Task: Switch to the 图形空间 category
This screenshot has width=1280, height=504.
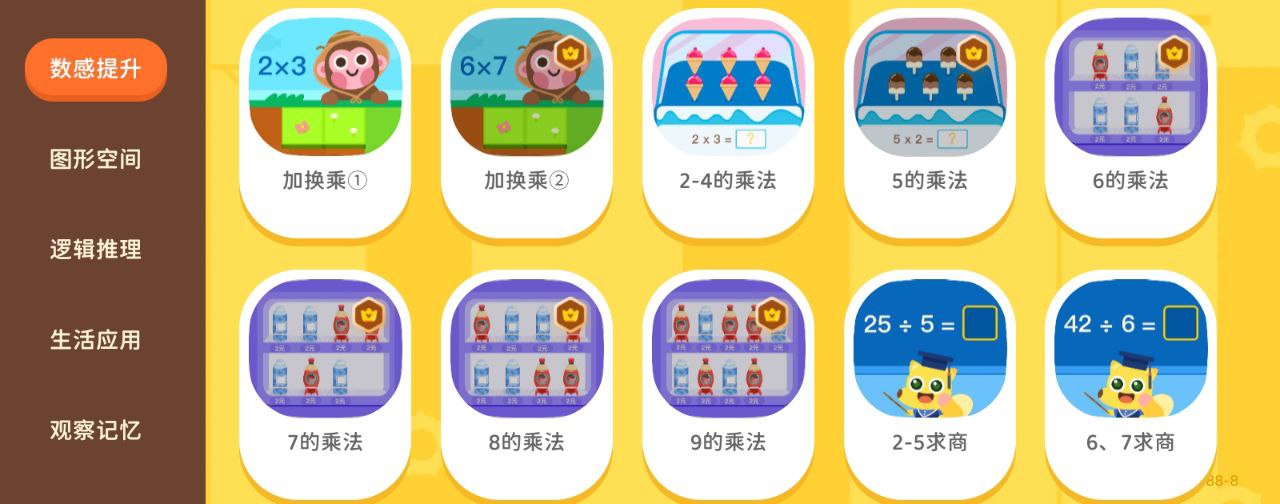Action: pos(96,159)
